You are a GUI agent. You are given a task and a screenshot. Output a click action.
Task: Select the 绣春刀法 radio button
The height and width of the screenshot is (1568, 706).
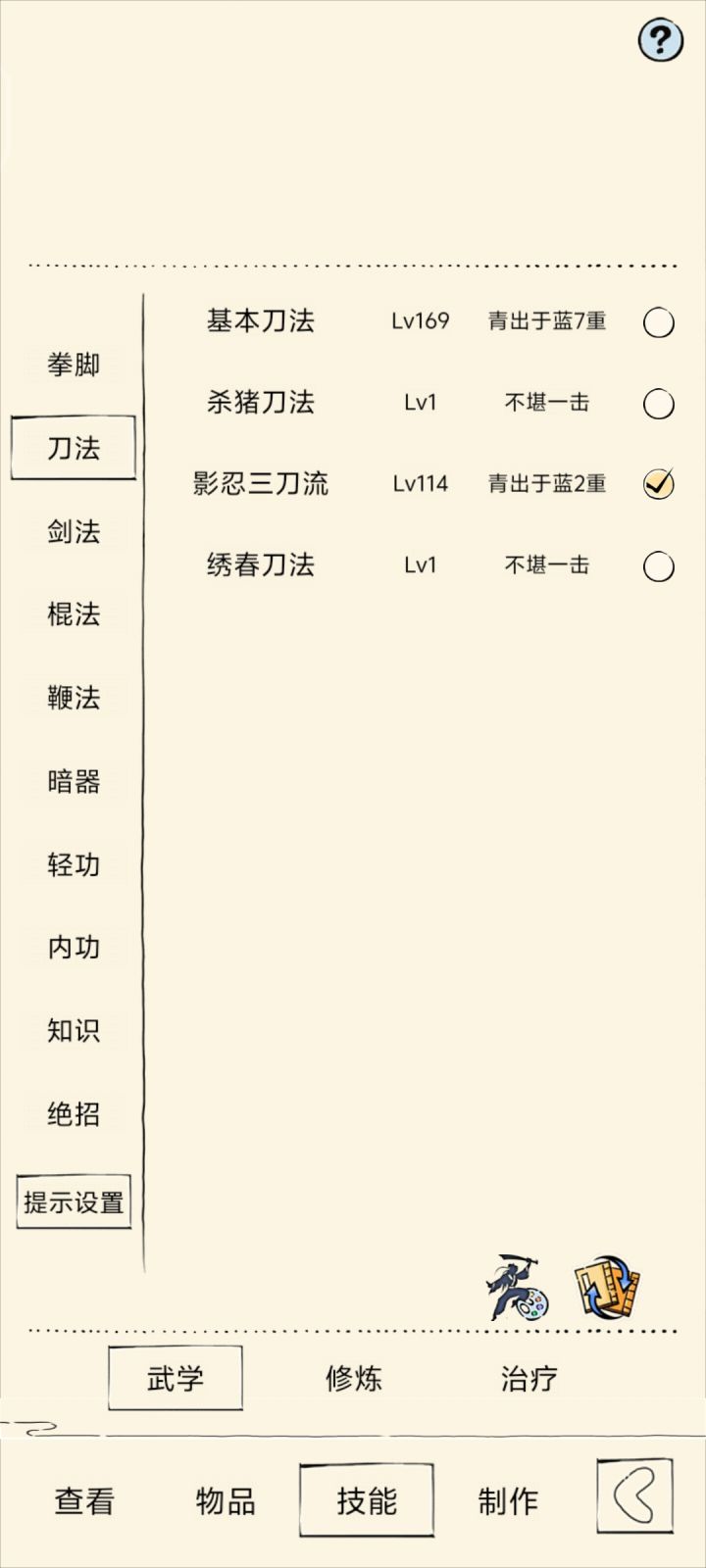click(x=659, y=564)
